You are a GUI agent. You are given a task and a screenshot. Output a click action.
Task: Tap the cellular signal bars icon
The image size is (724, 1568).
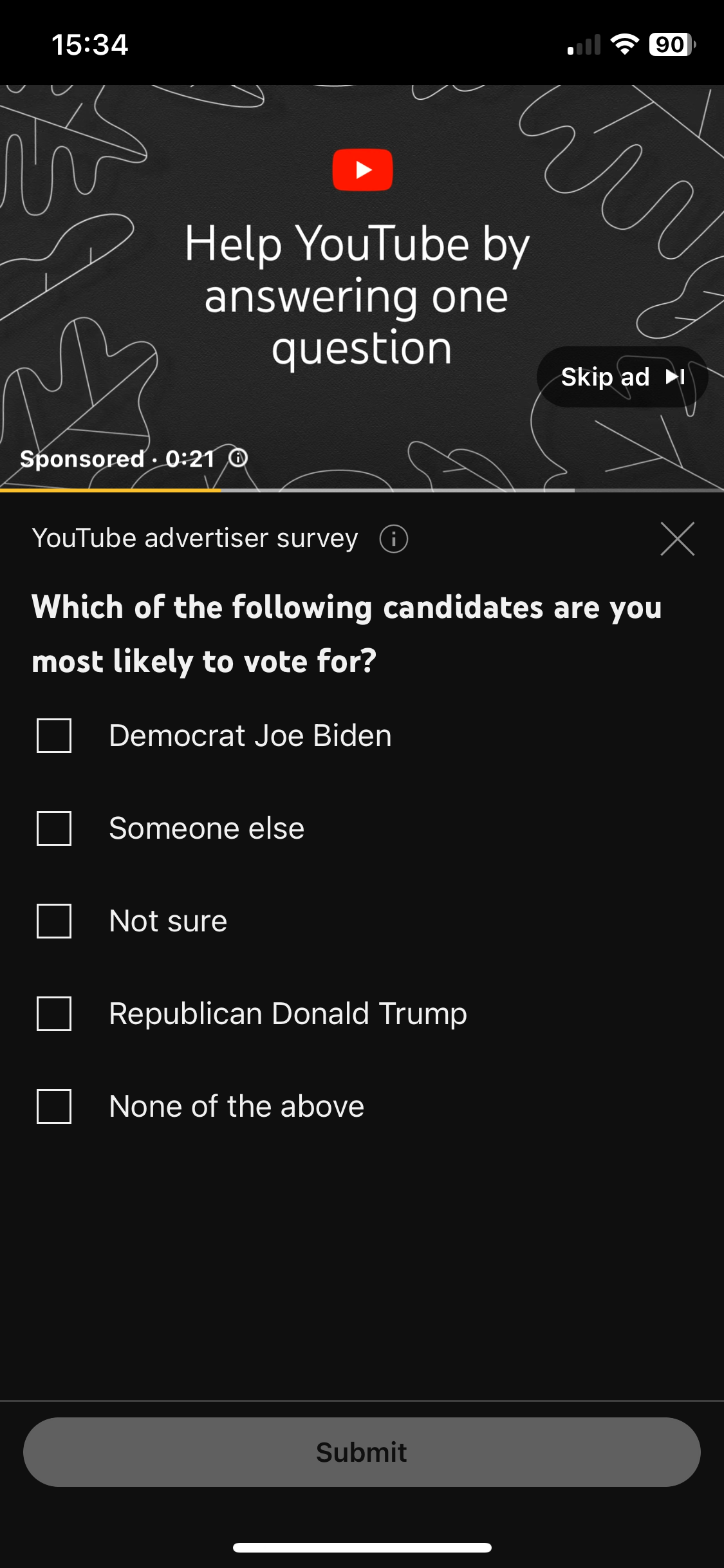(582, 45)
